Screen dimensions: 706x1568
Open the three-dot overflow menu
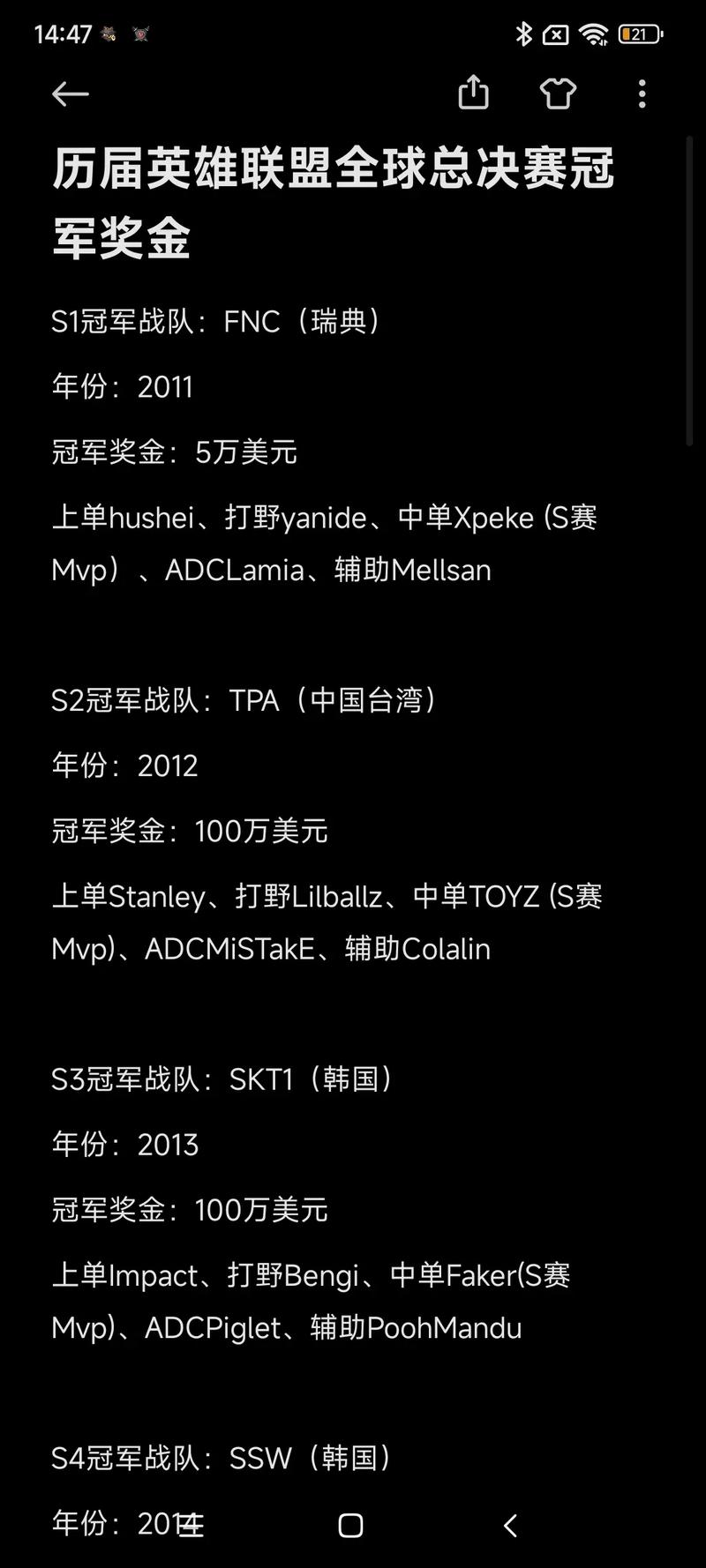pos(642,93)
